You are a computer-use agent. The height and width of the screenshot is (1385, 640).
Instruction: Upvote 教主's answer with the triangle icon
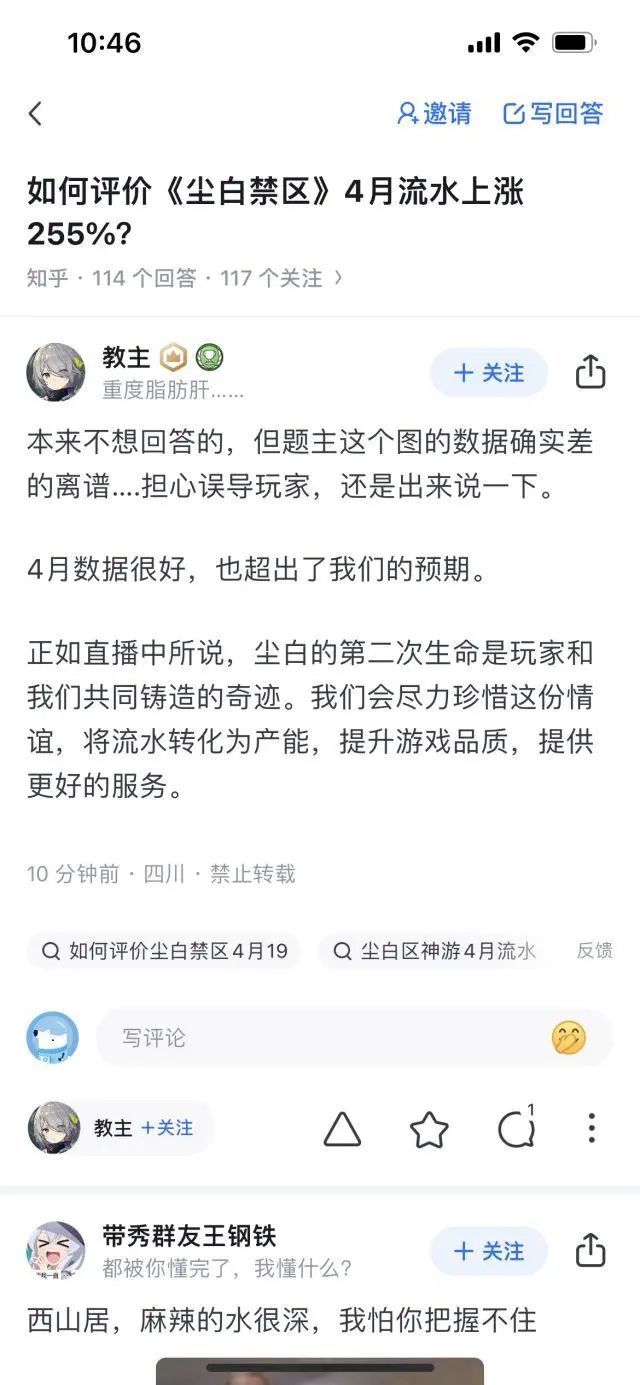click(x=342, y=1129)
